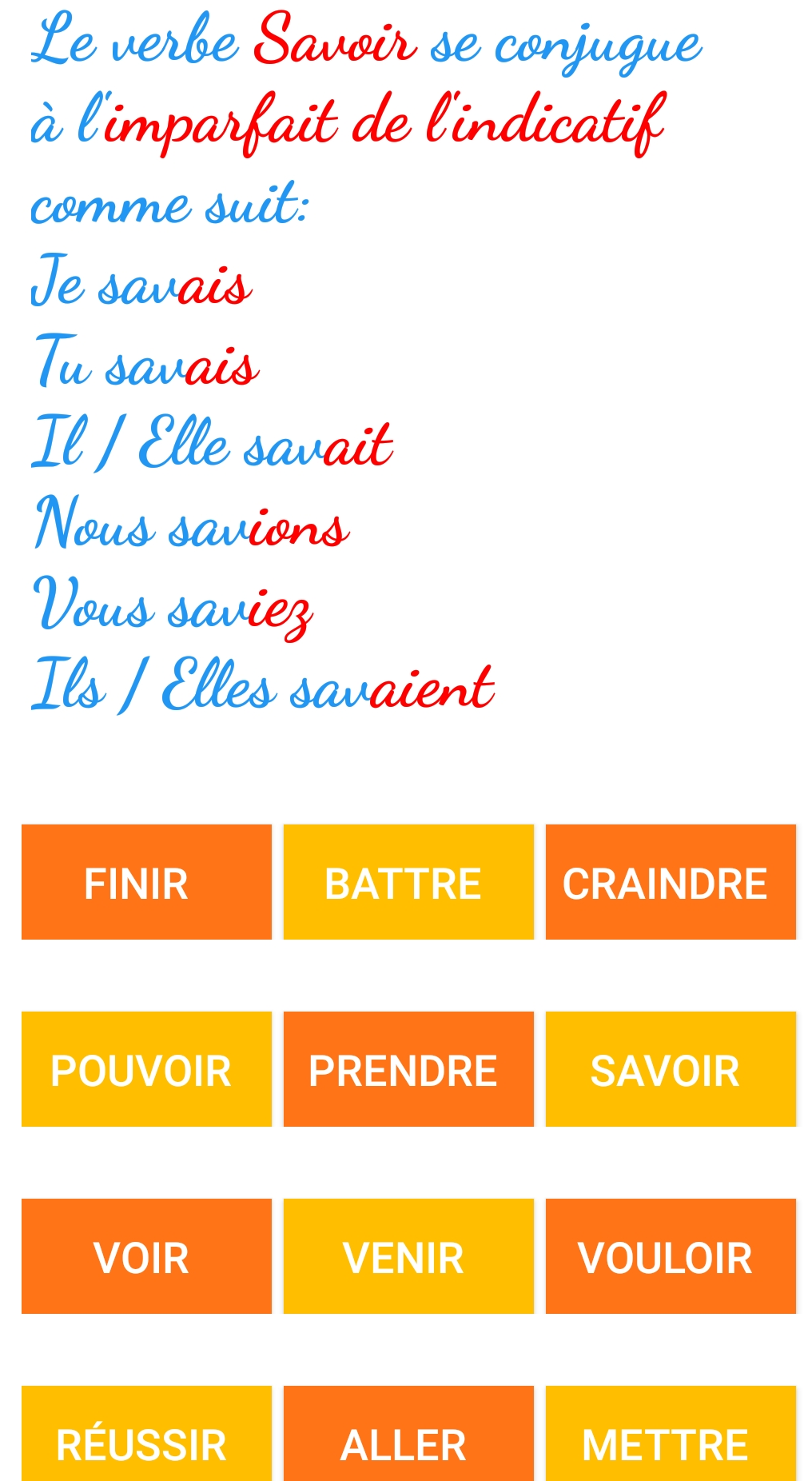Select the FINIR verb button

[x=146, y=882]
